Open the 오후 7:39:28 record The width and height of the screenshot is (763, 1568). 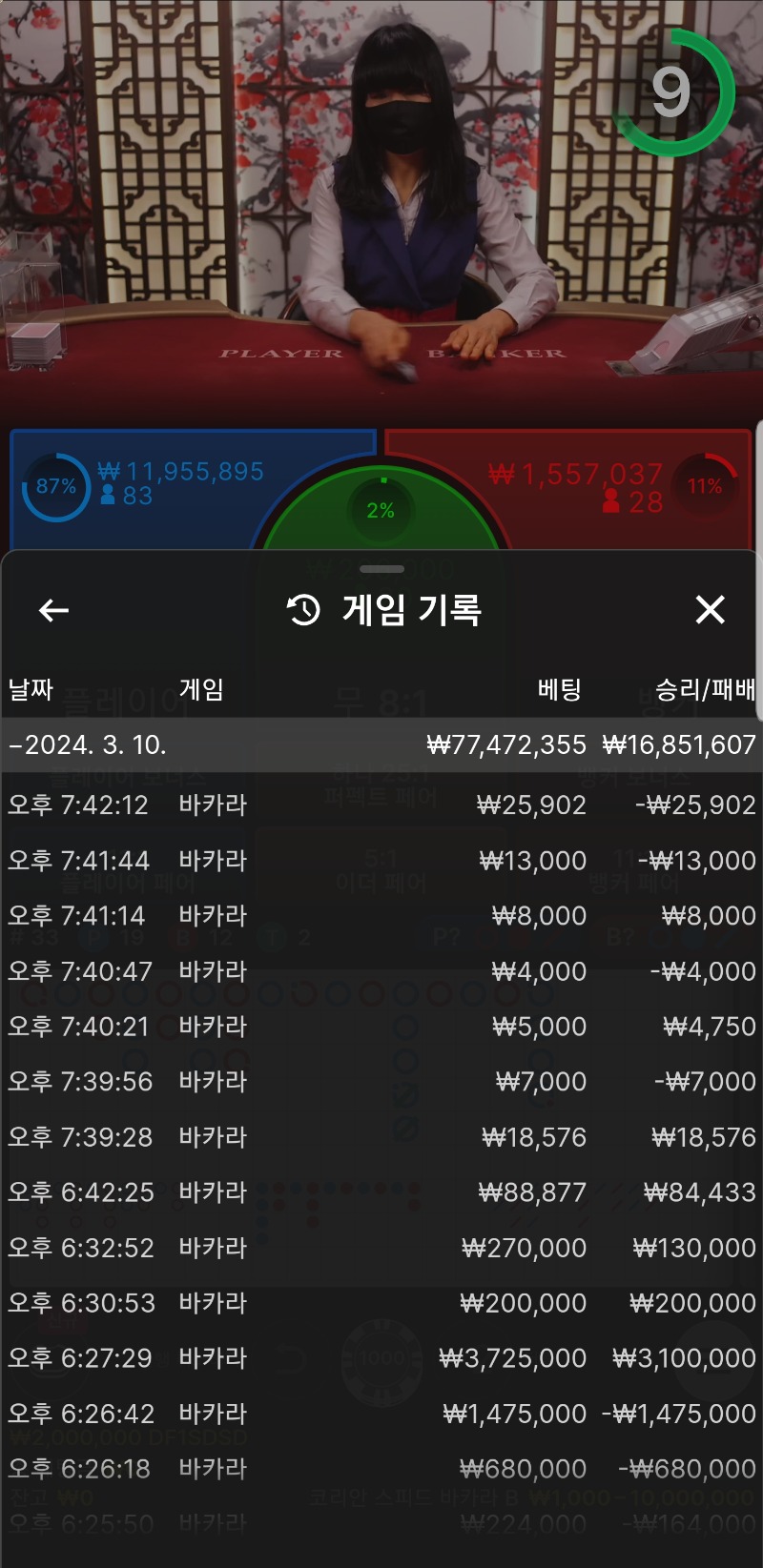[x=381, y=1137]
